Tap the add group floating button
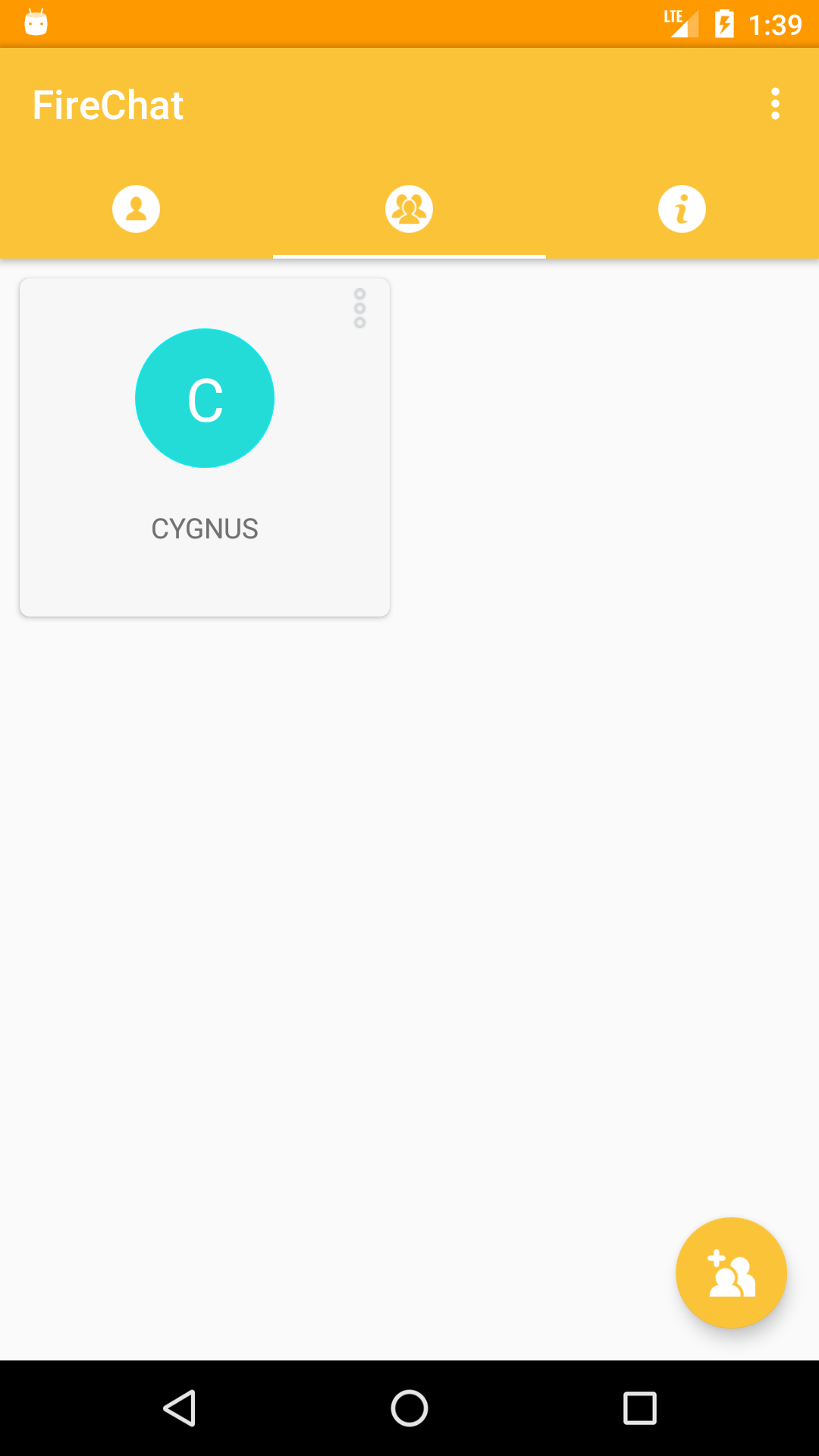The width and height of the screenshot is (819, 1456). 731,1272
